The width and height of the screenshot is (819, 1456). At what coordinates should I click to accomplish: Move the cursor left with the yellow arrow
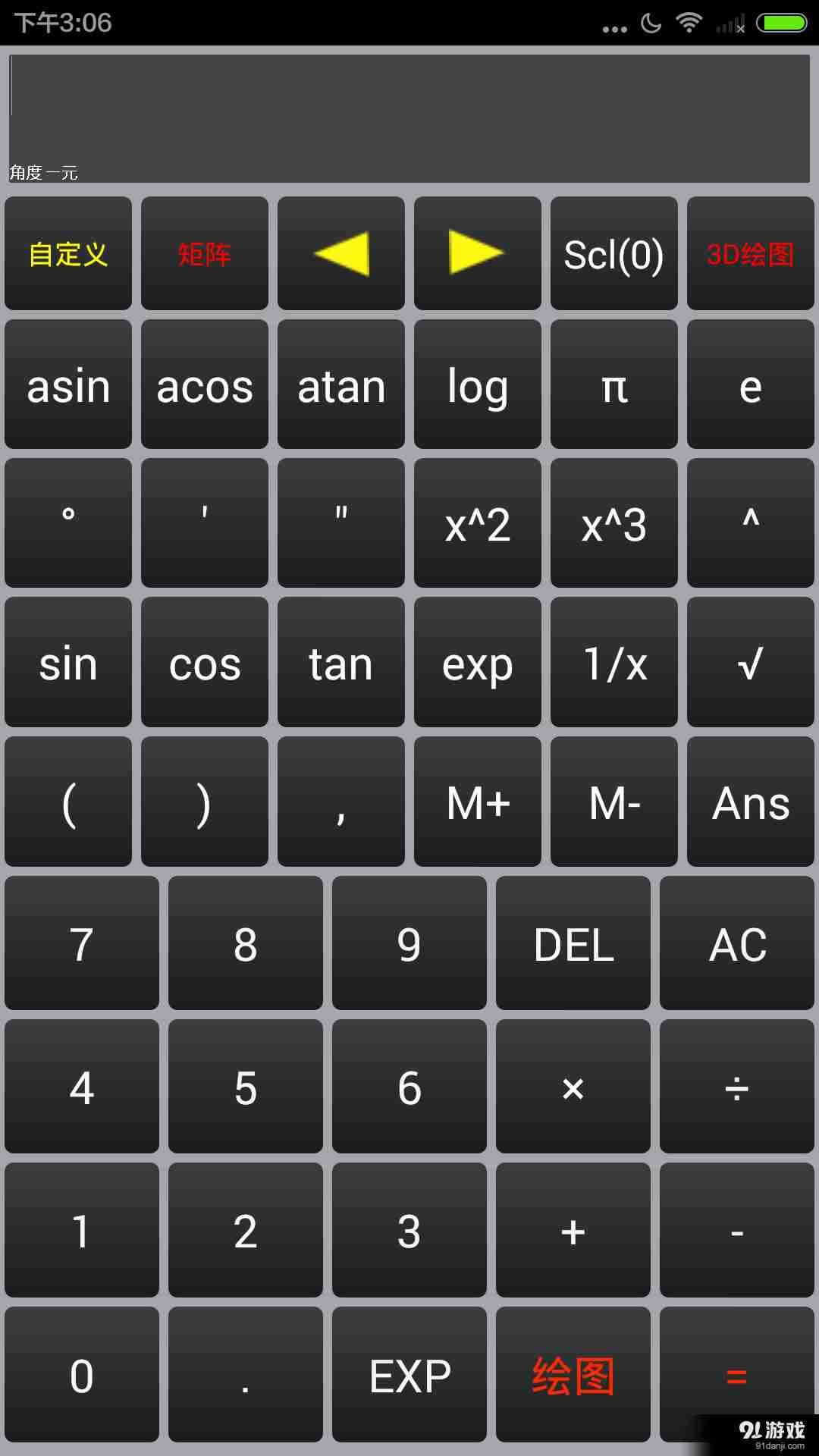[340, 253]
